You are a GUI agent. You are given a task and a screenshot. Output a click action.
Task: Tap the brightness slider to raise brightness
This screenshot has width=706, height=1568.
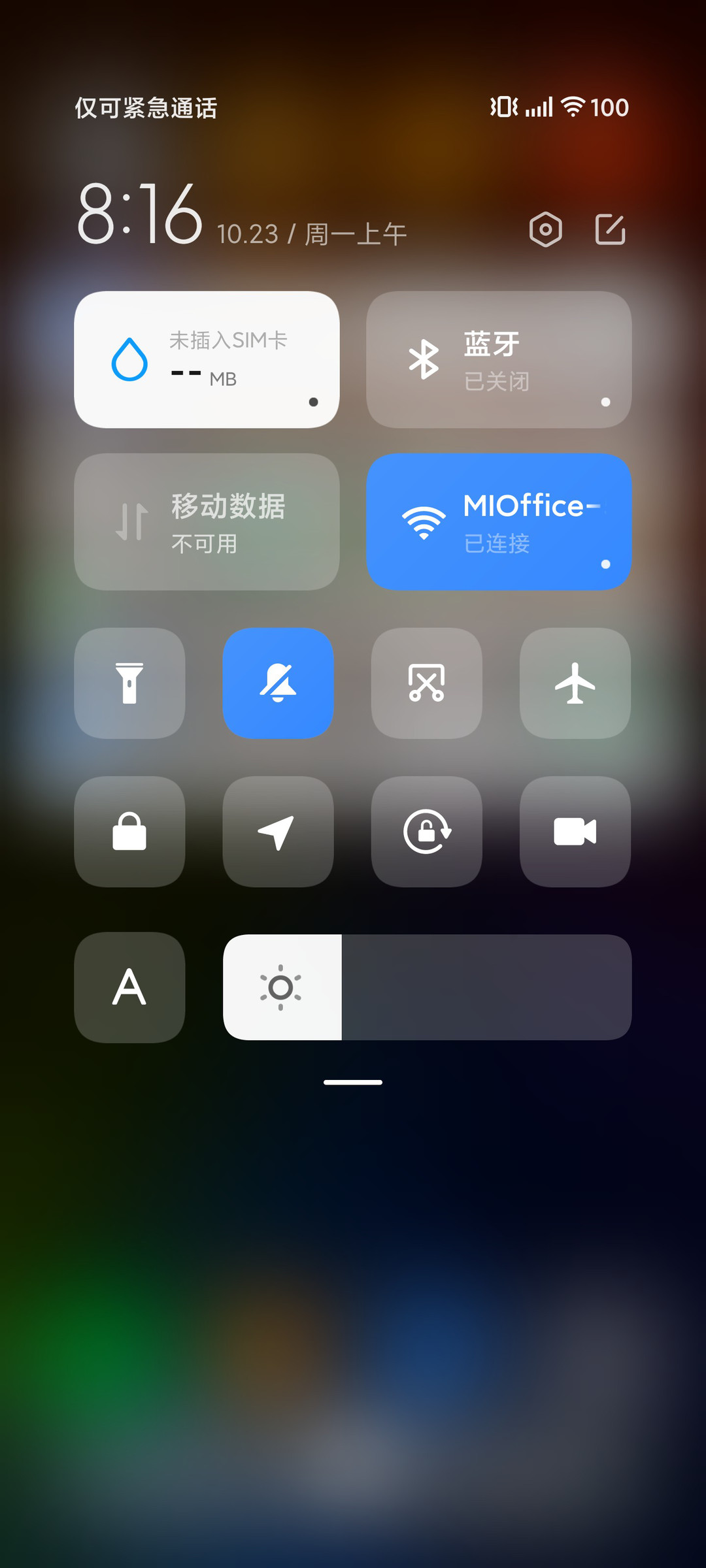tap(428, 987)
